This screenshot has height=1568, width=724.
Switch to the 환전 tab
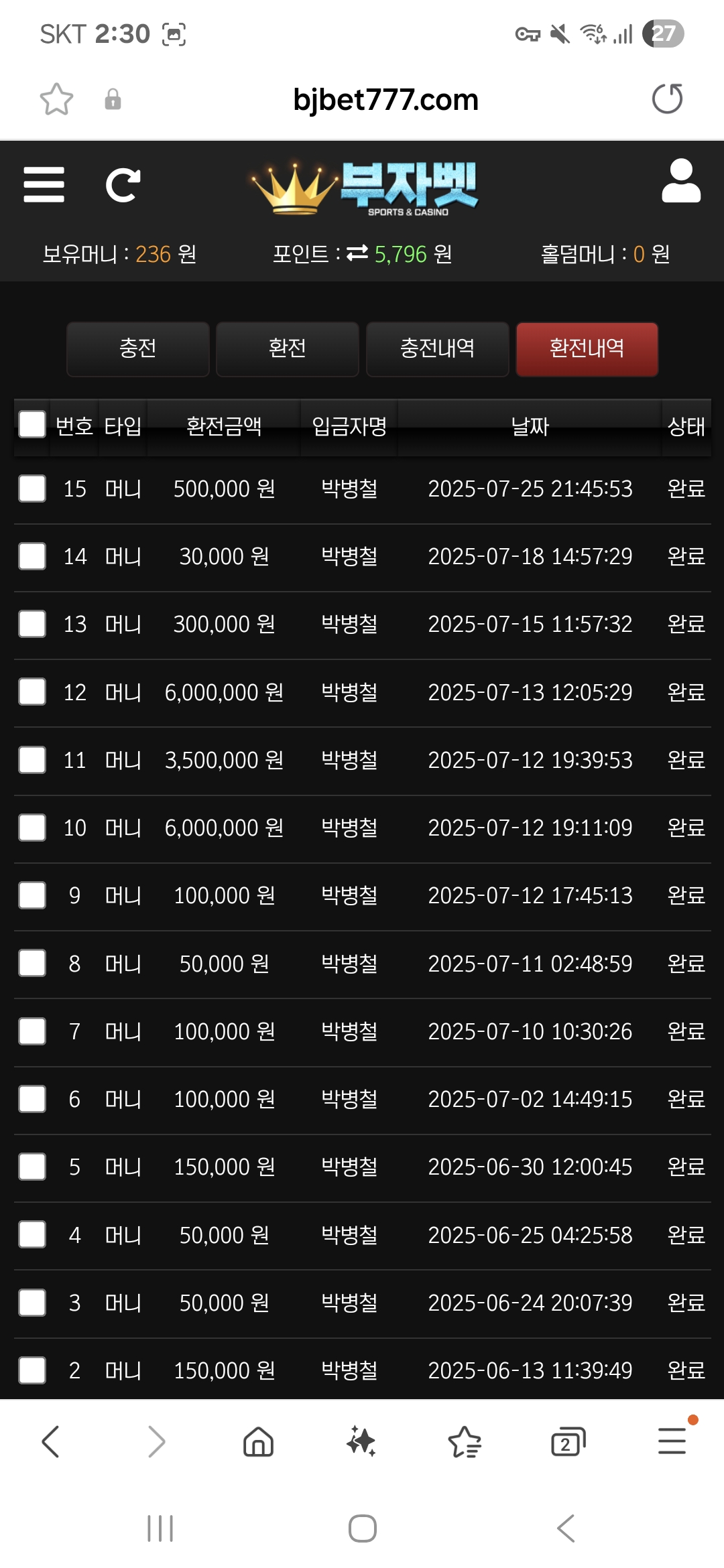[288, 349]
